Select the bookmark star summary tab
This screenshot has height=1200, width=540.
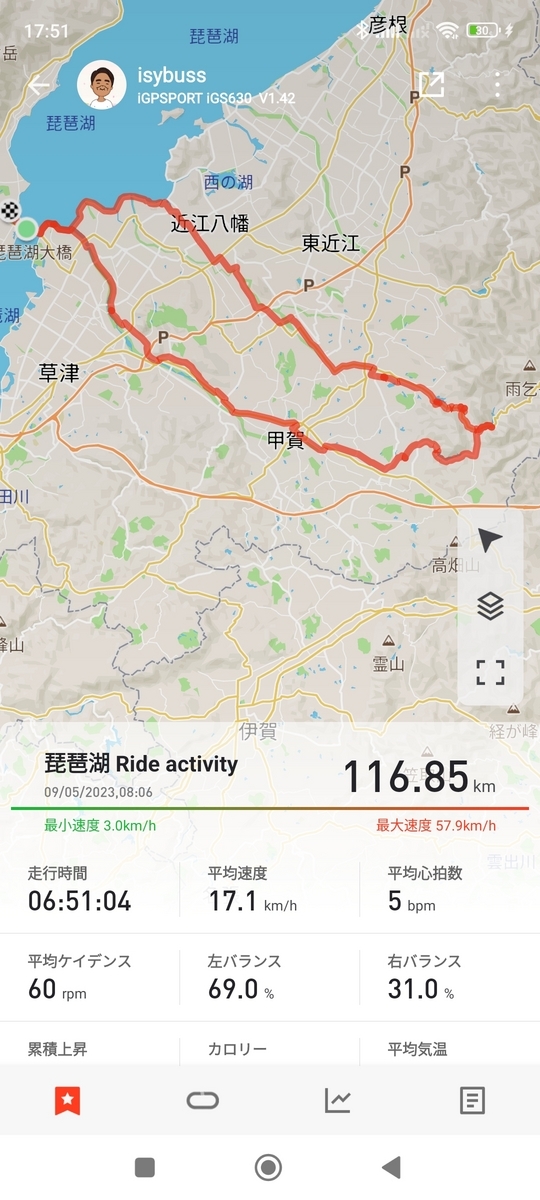tap(67, 1101)
